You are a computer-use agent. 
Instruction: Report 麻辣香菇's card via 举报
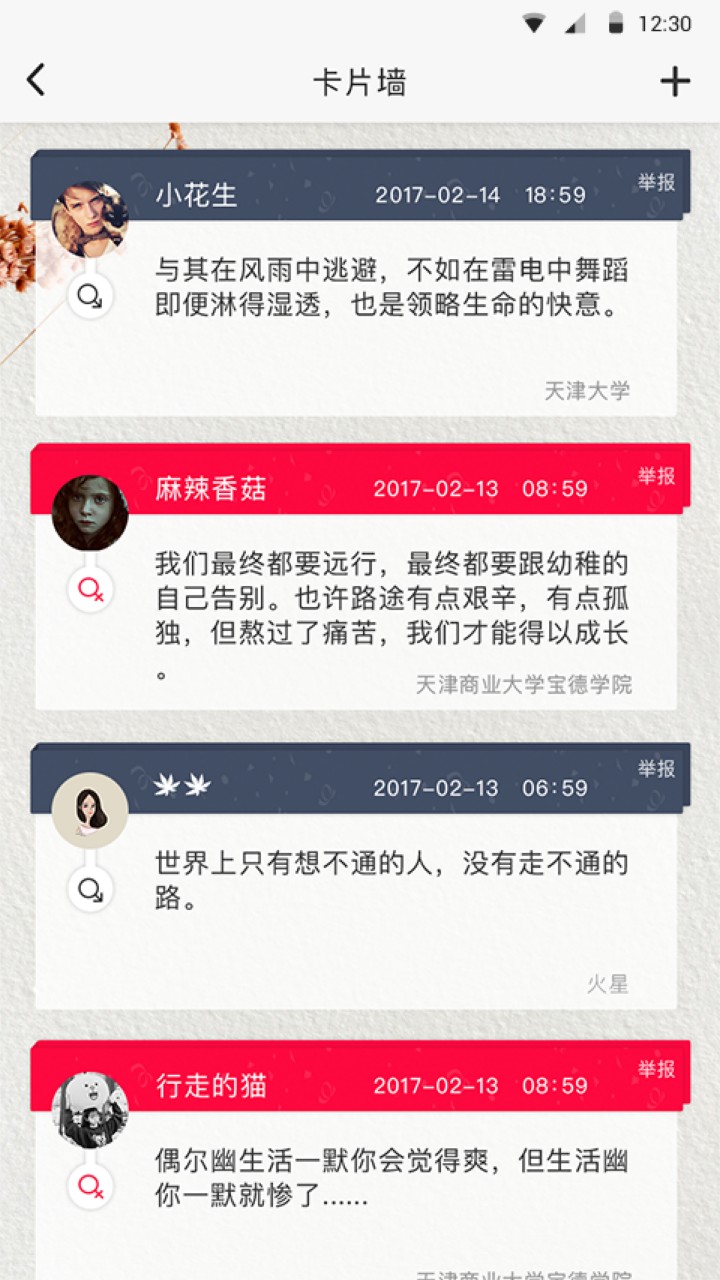tap(657, 475)
